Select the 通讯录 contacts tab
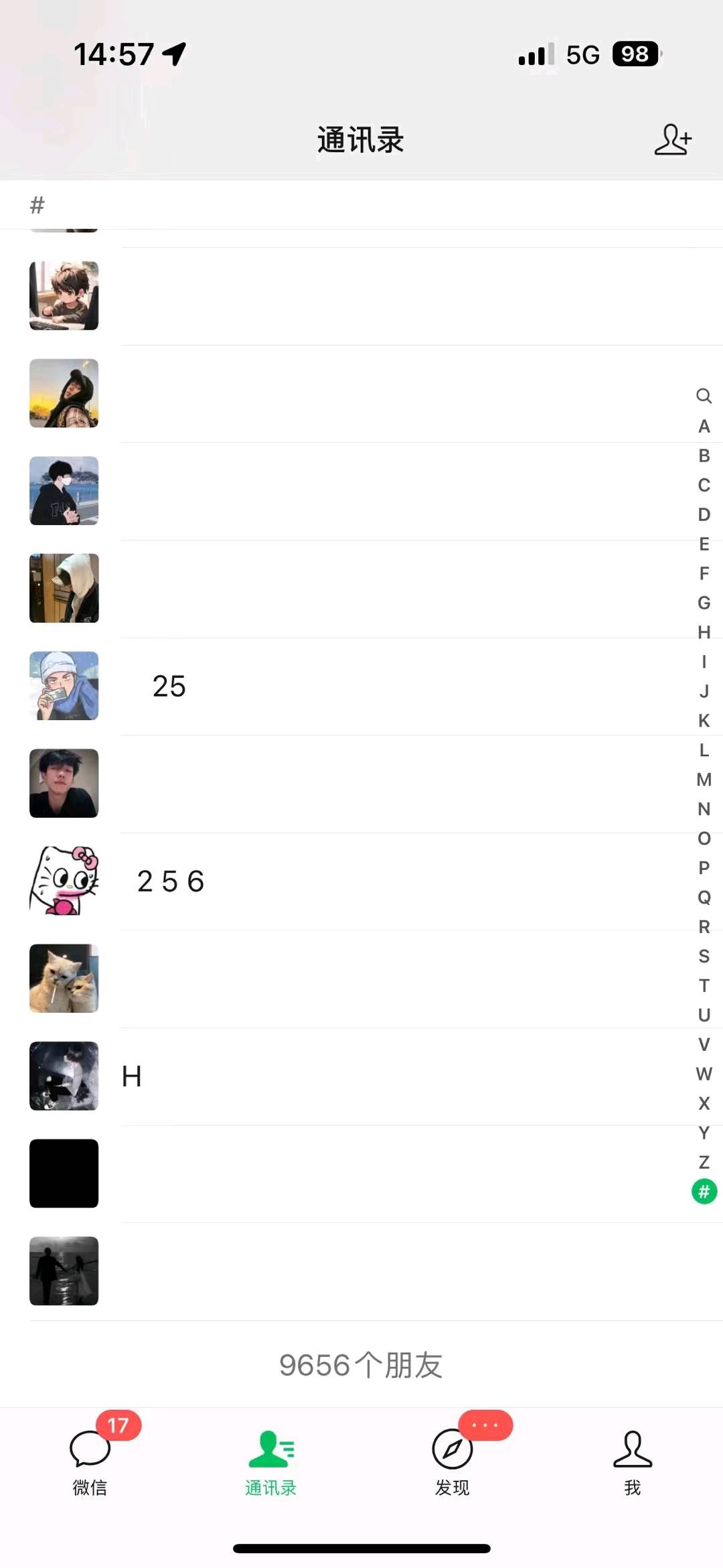723x1568 pixels. pyautogui.click(x=271, y=1461)
